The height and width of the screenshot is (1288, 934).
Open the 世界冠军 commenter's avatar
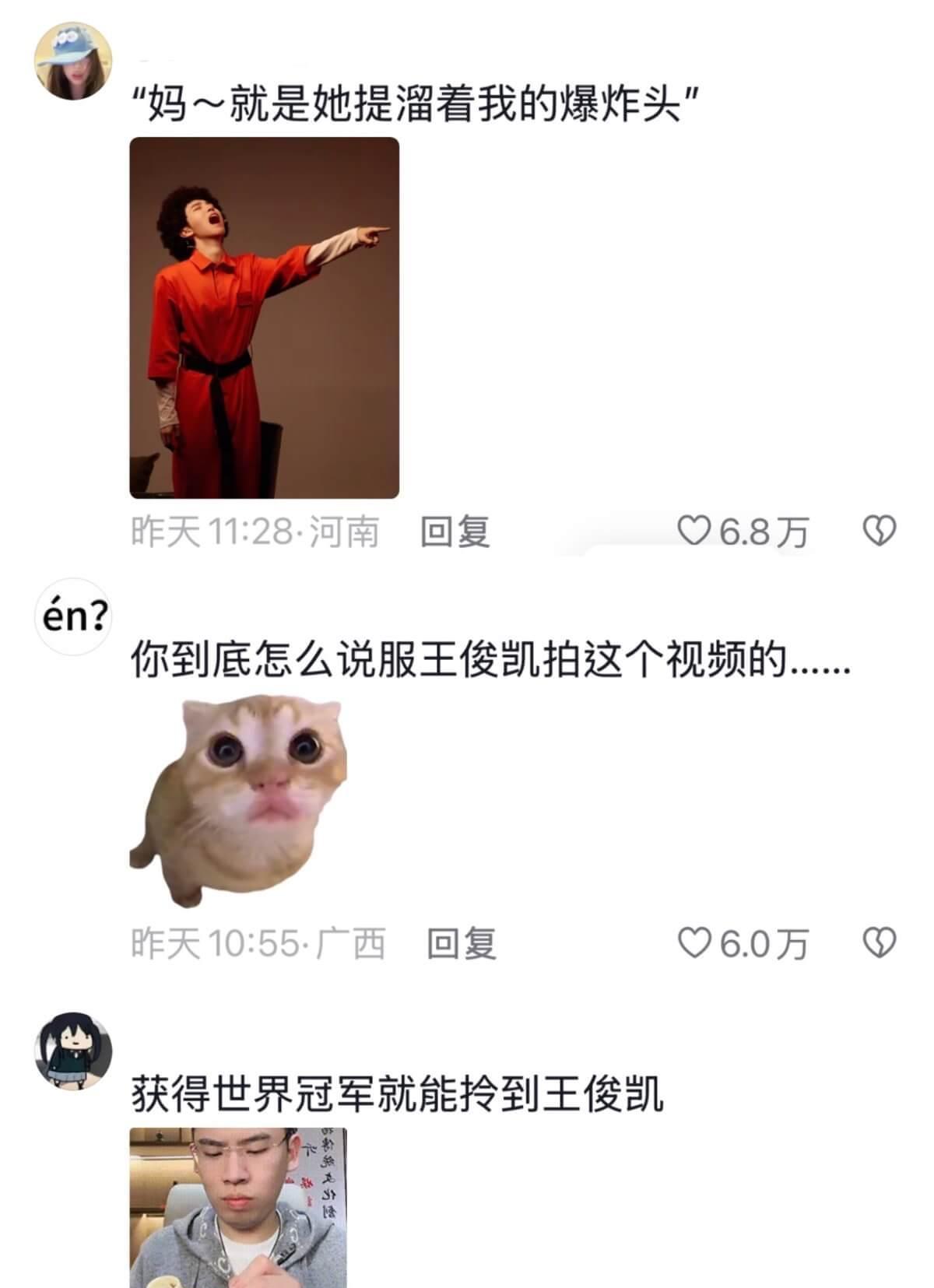pos(74,1051)
